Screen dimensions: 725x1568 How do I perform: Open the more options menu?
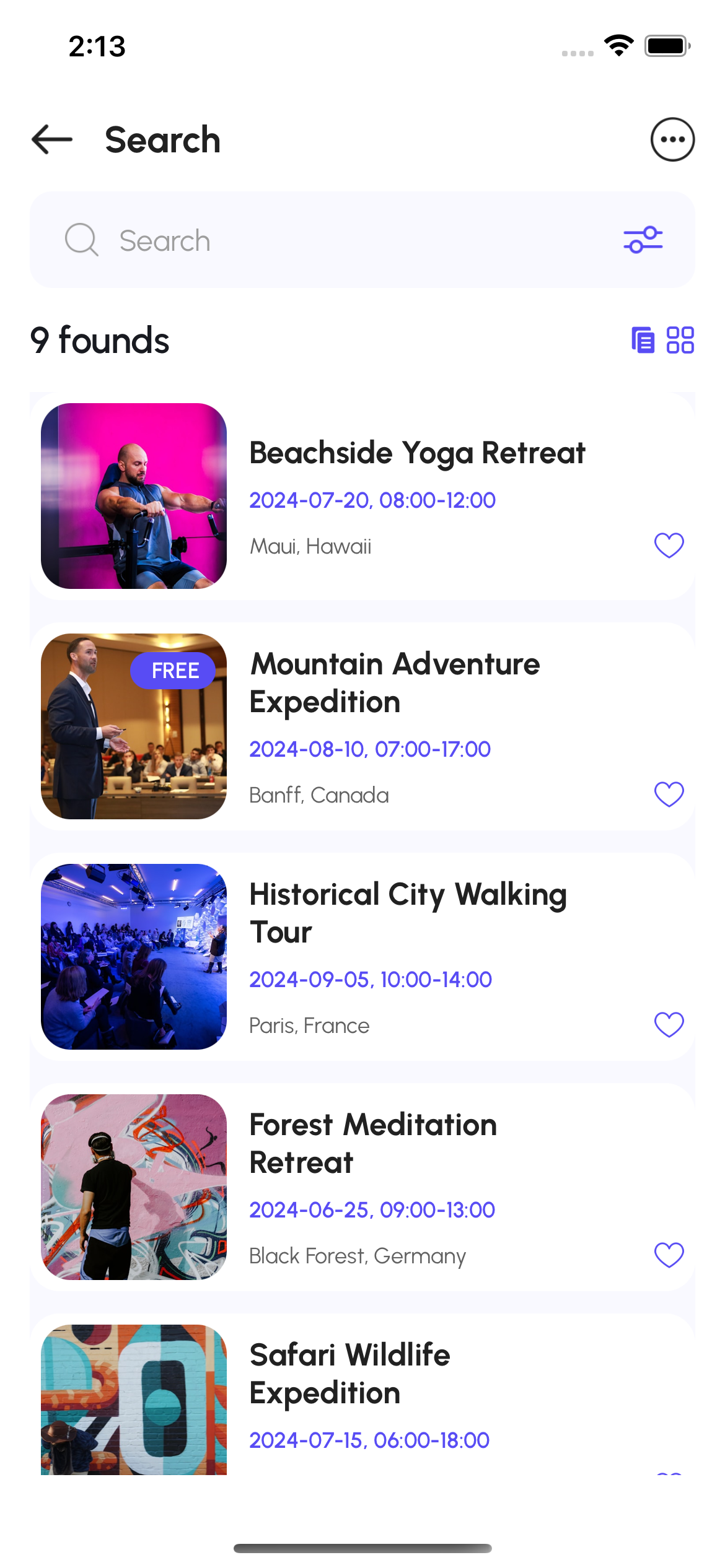coord(672,139)
